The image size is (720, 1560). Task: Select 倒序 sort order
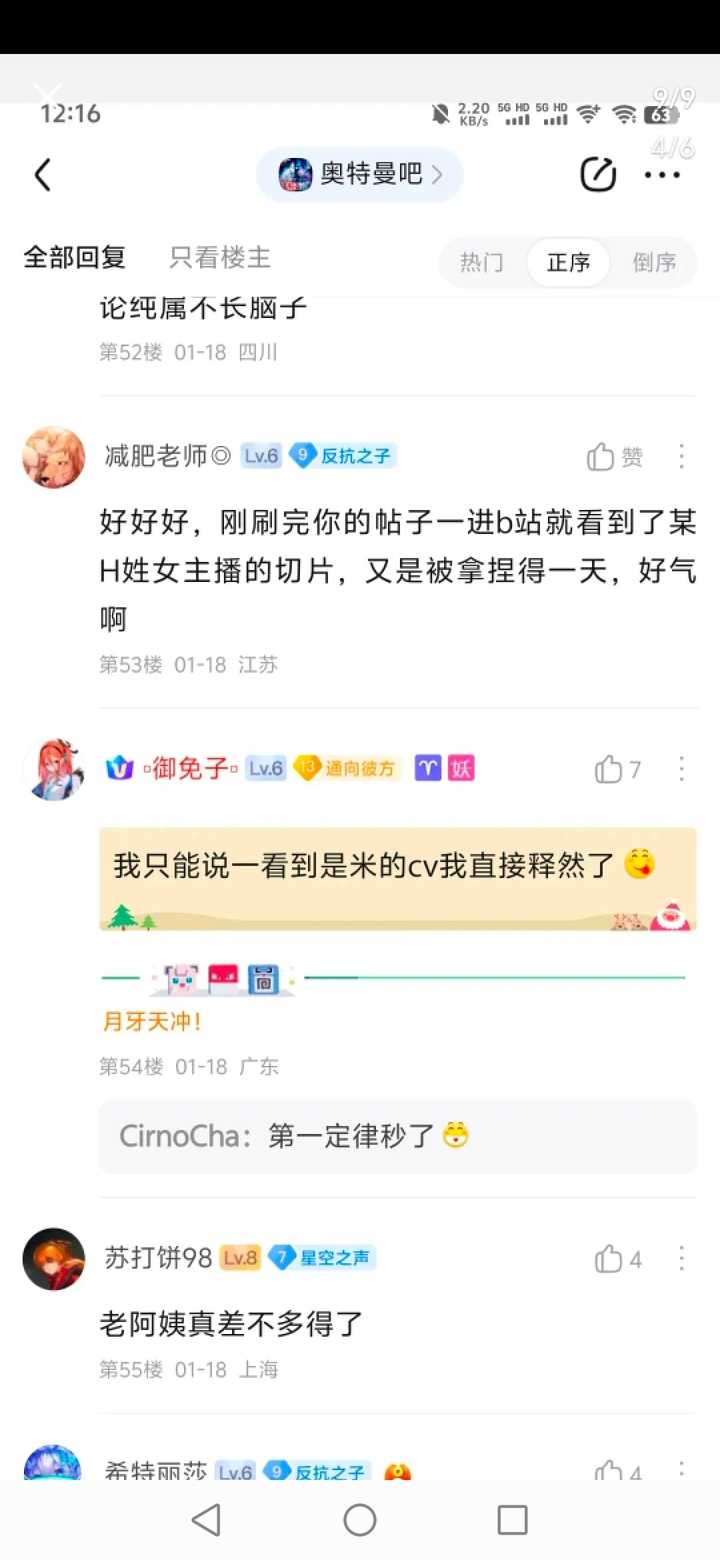tap(654, 262)
